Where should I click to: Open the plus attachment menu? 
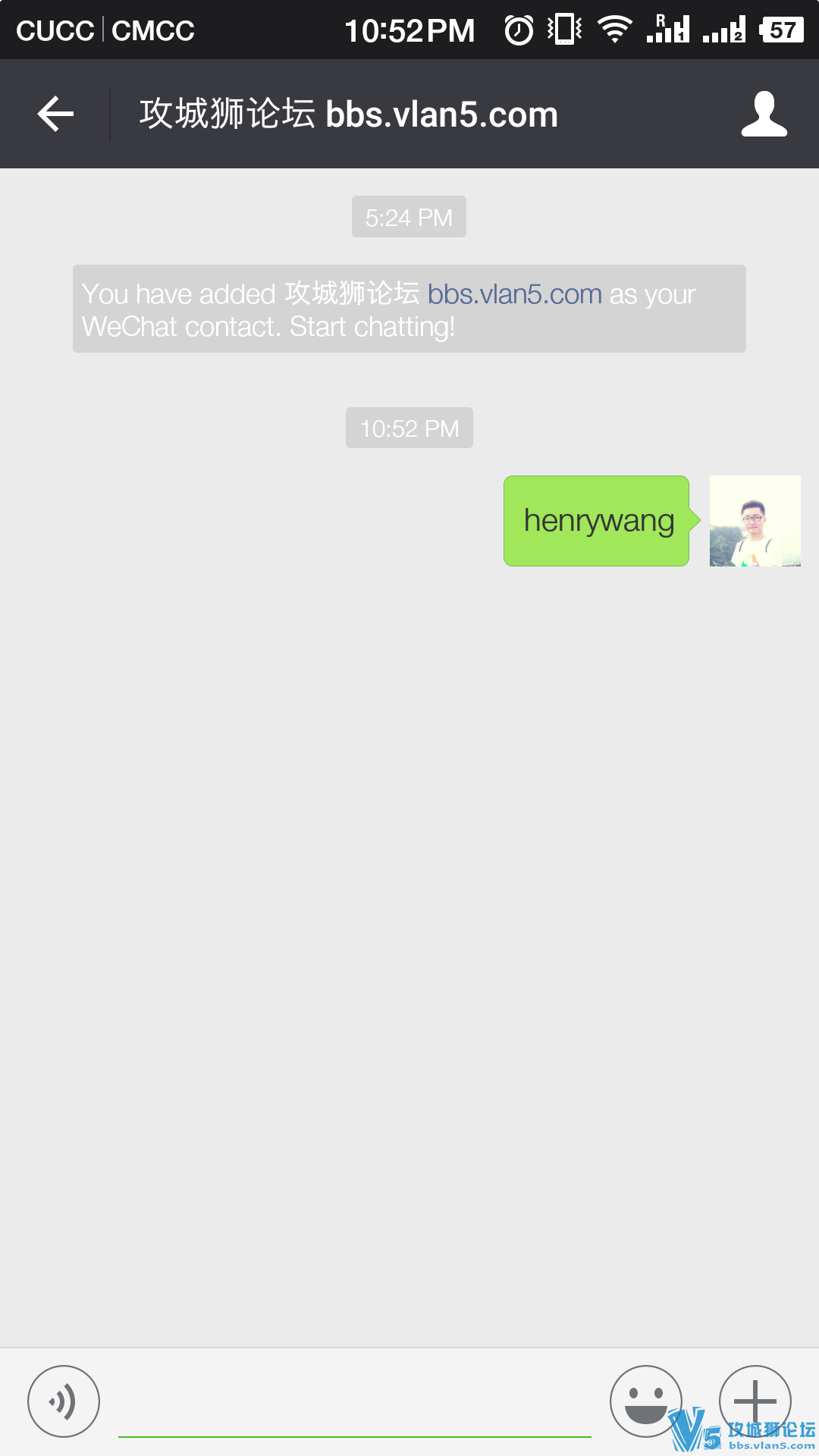(x=755, y=1400)
